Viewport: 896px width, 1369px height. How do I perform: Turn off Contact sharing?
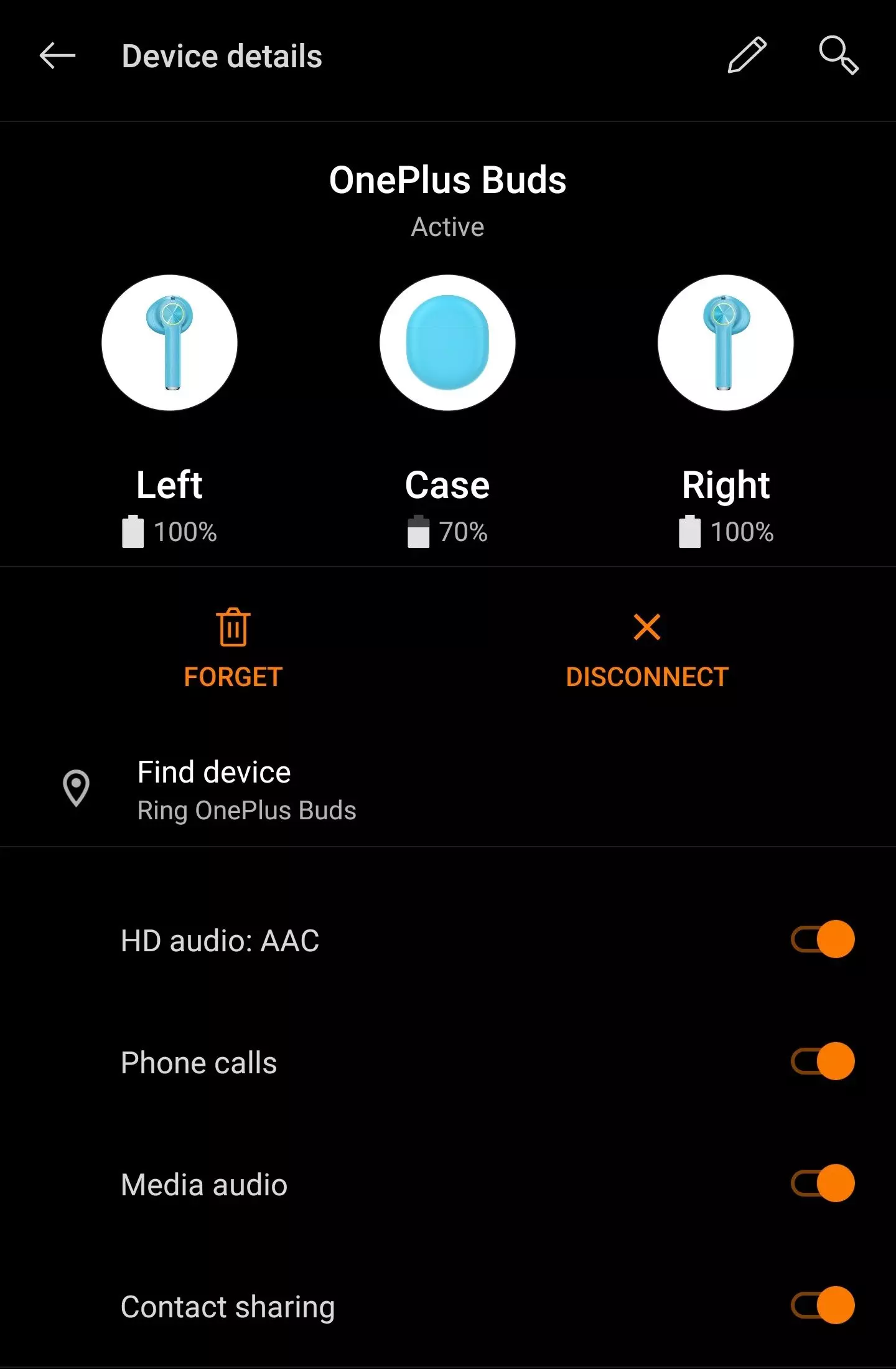pyautogui.click(x=821, y=1306)
